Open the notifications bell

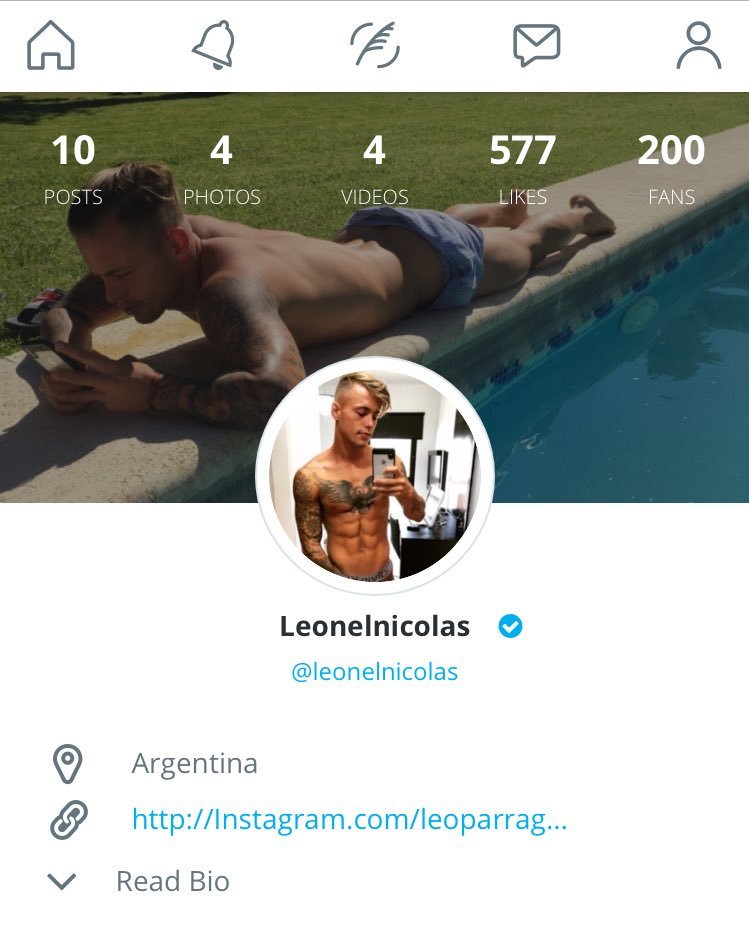(x=213, y=45)
